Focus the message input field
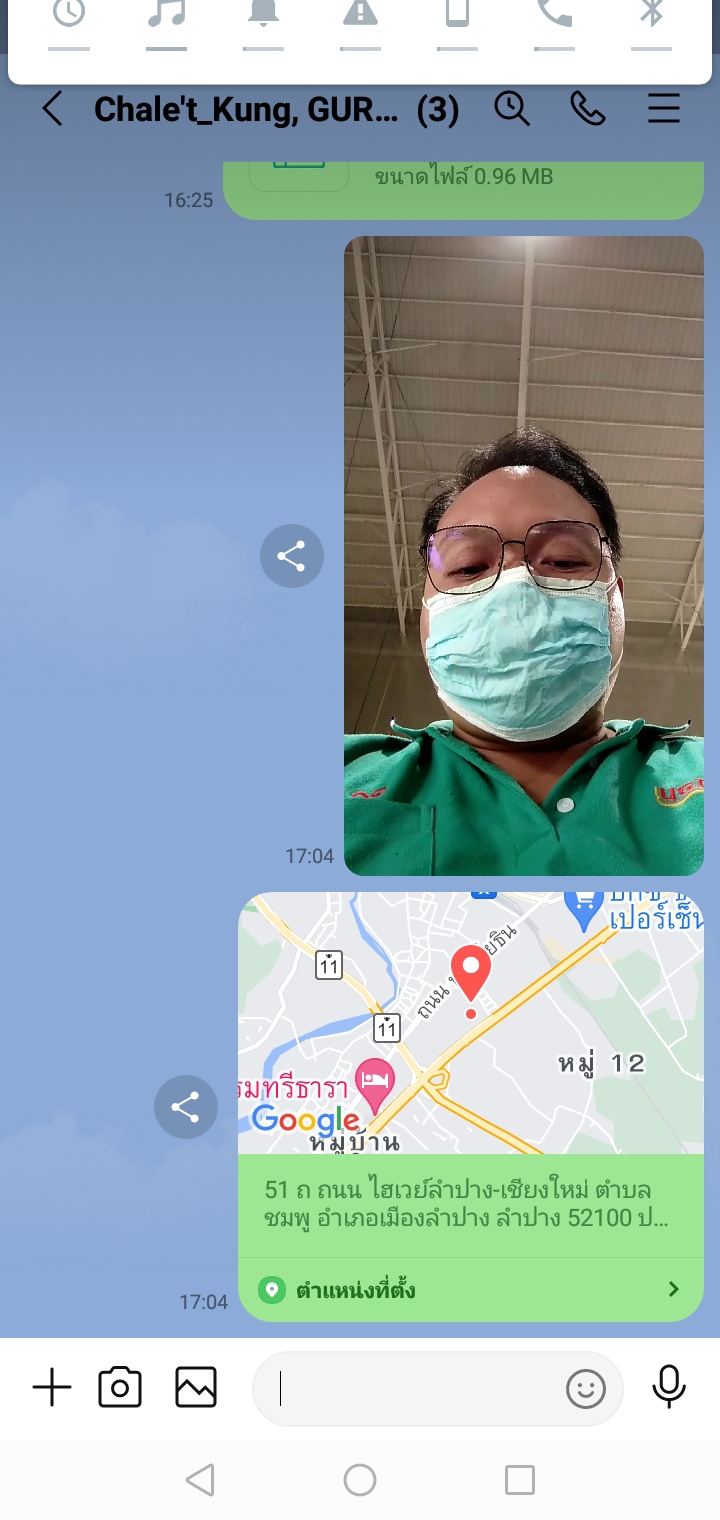Screen dimensions: 720x1520 click(410, 1388)
